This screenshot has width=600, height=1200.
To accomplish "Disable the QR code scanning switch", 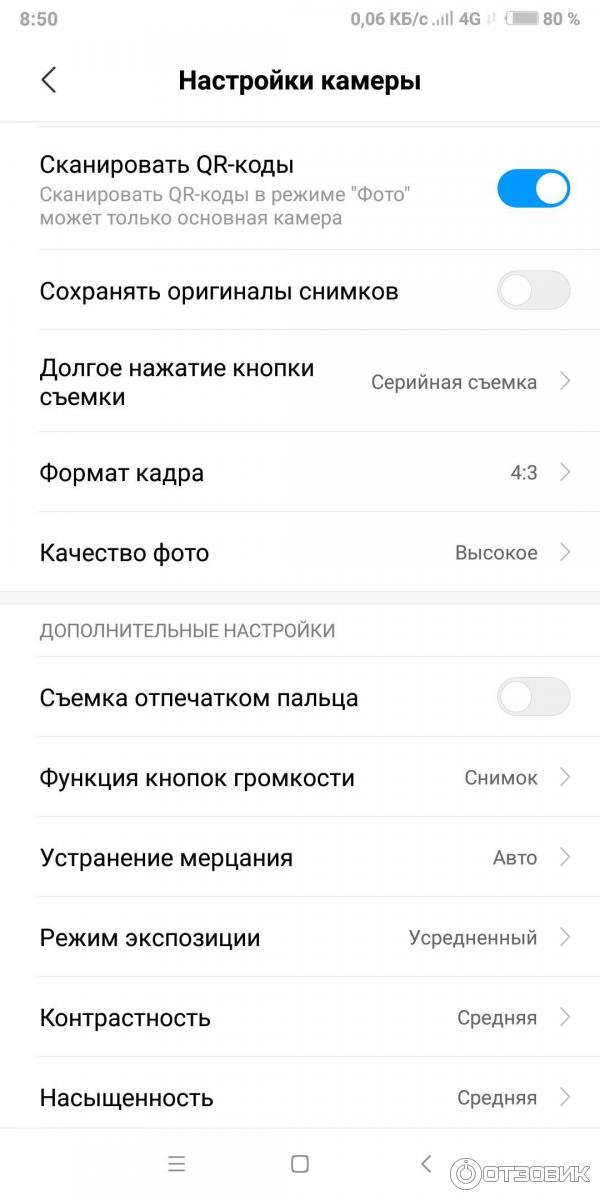I will pos(533,189).
